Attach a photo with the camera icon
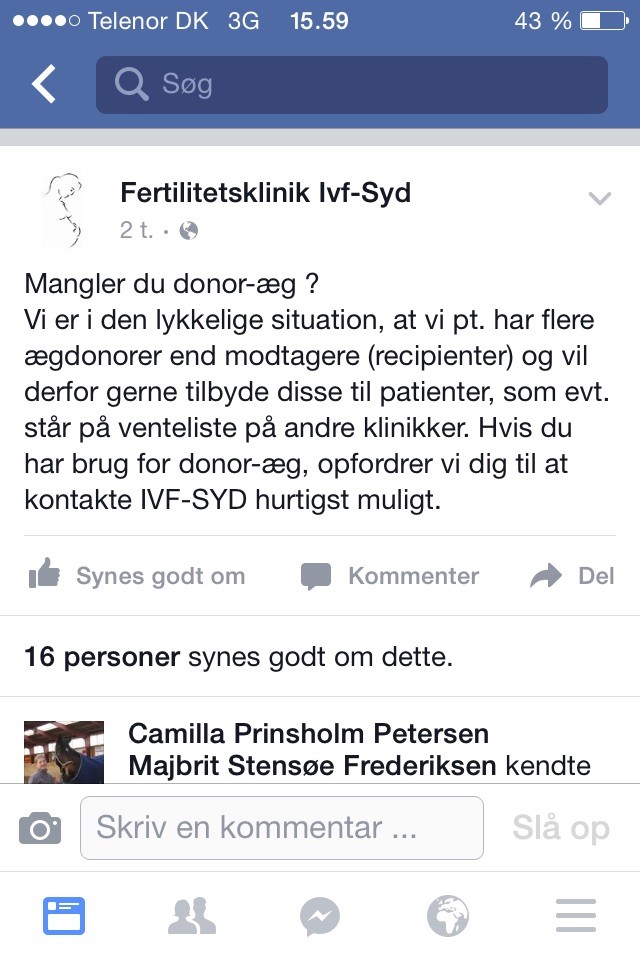Screen dimensions: 640x960 40,828
